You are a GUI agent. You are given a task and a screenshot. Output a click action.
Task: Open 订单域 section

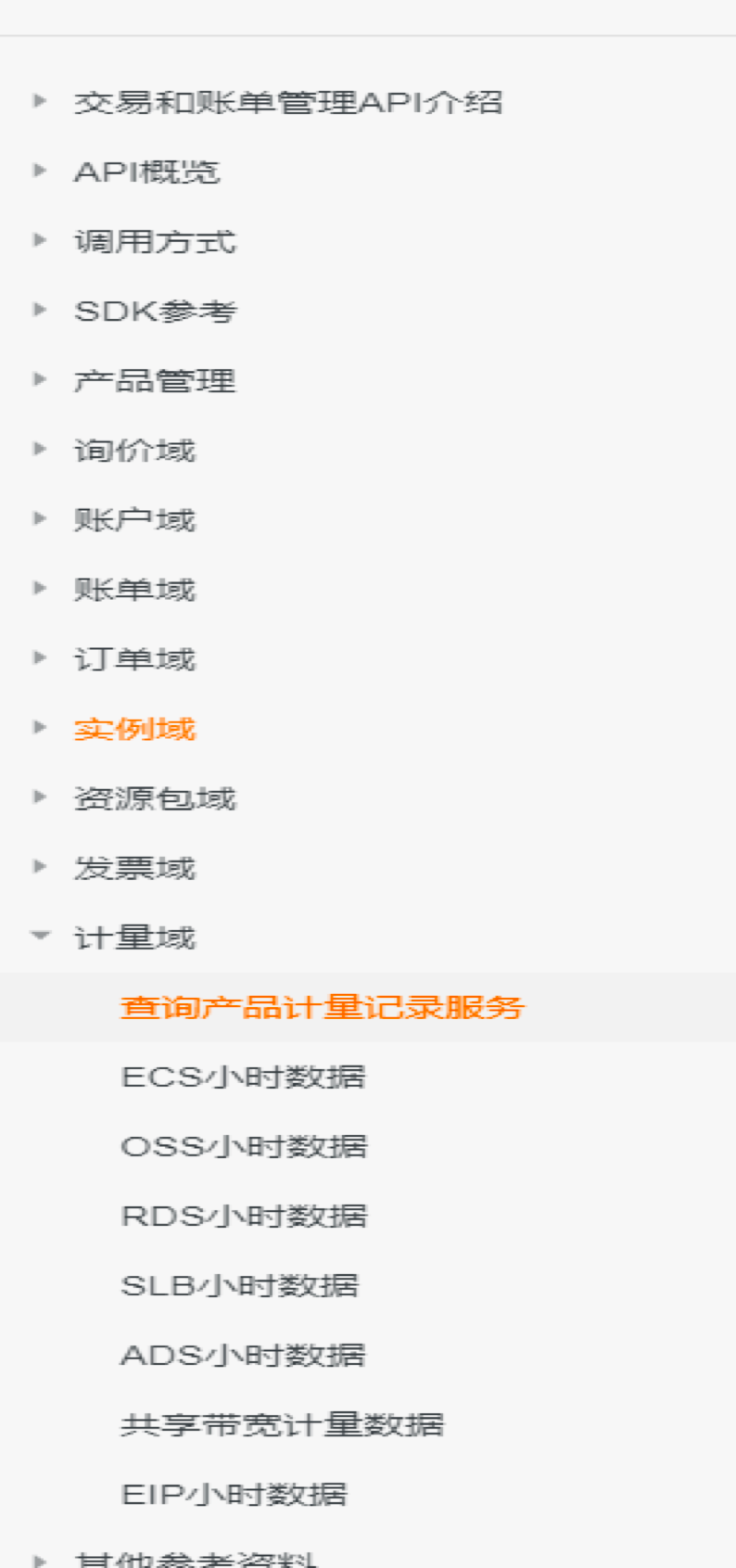point(134,659)
